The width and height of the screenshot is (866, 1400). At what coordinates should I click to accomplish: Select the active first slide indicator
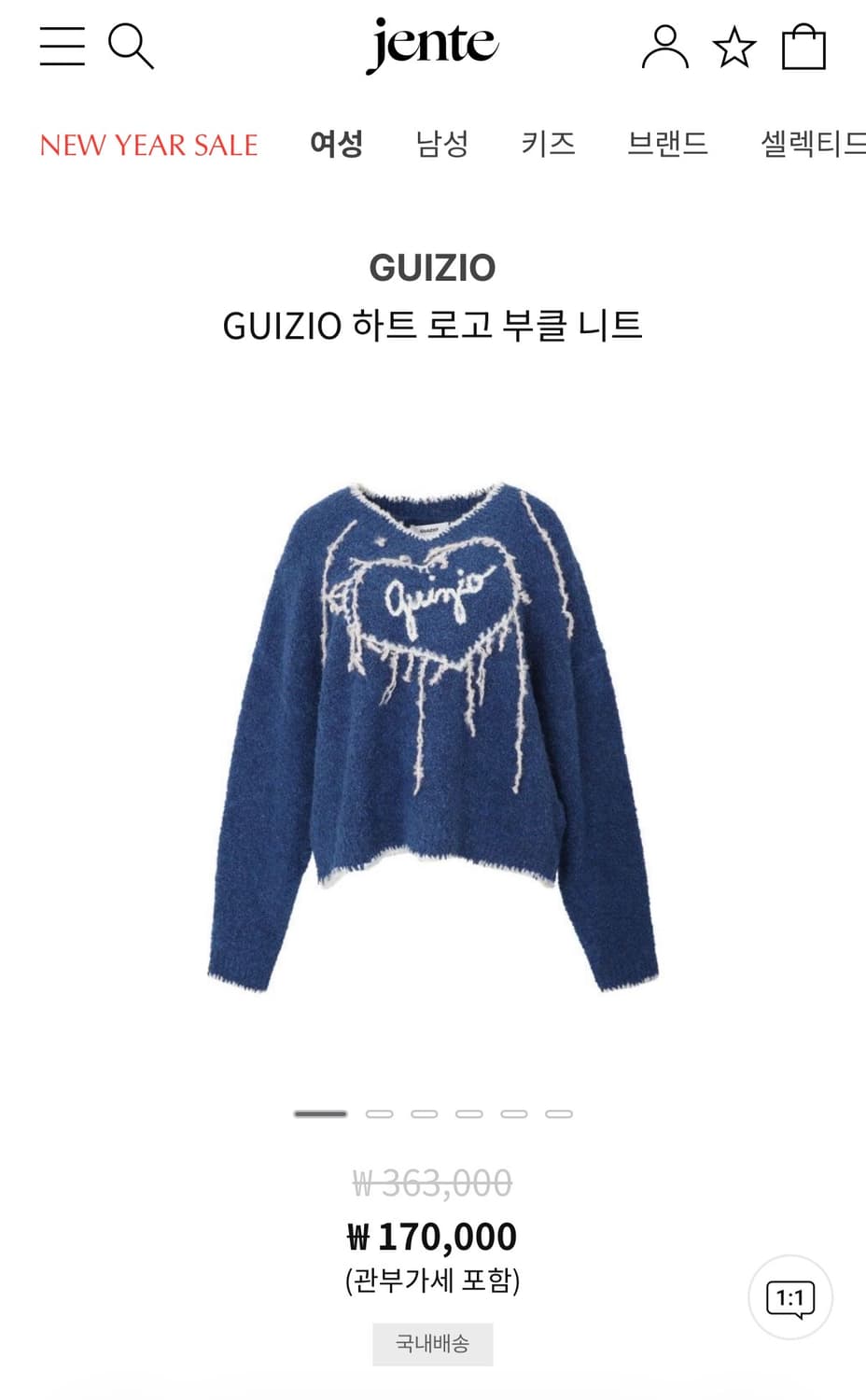coord(320,1113)
